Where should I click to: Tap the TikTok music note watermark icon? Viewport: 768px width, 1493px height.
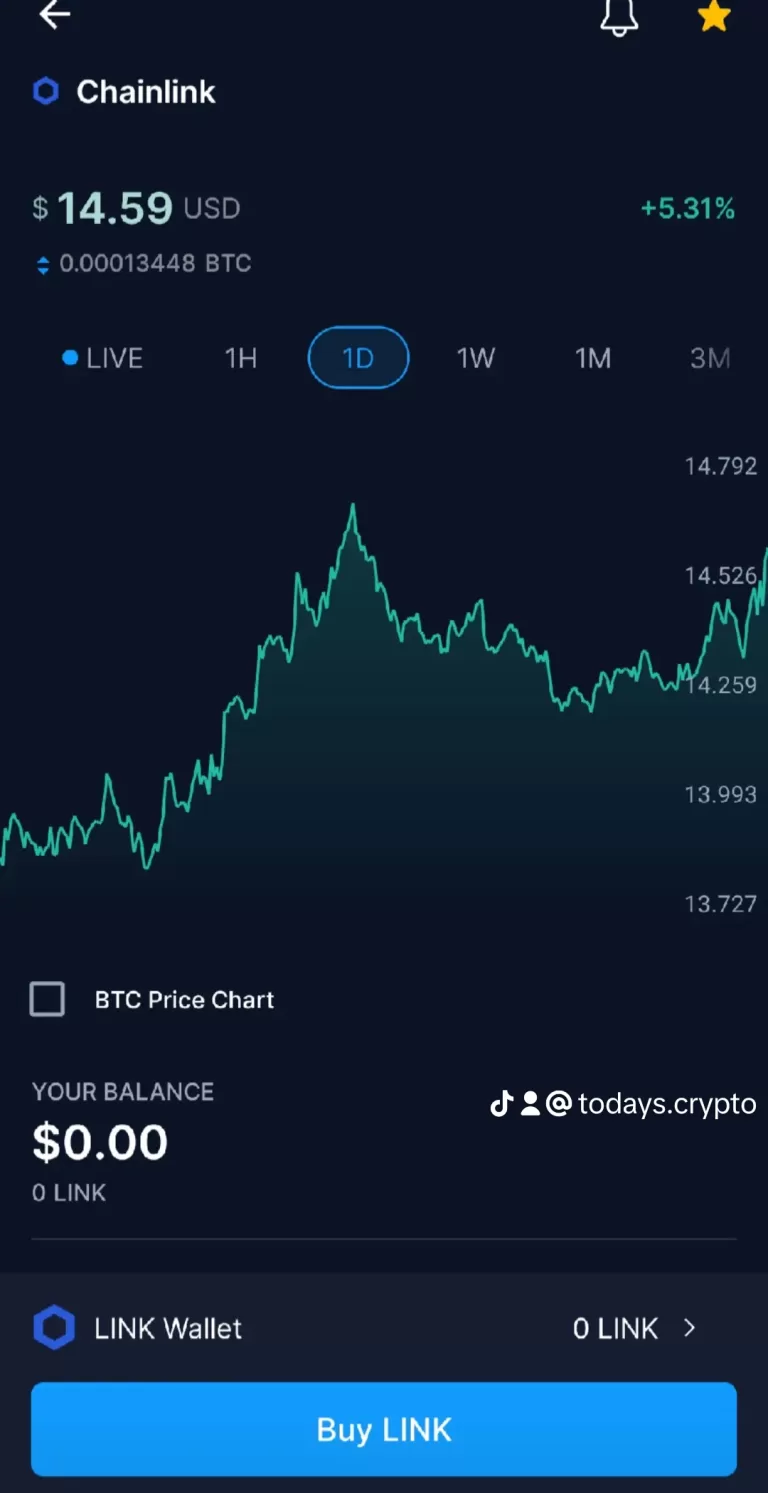500,1104
